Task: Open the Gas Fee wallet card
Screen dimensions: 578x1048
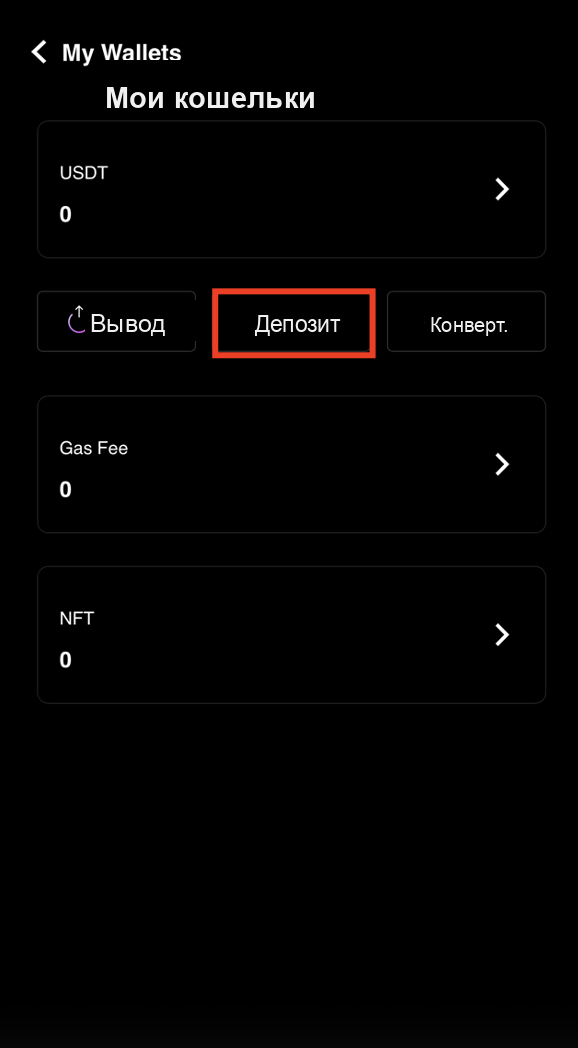Action: (x=291, y=464)
